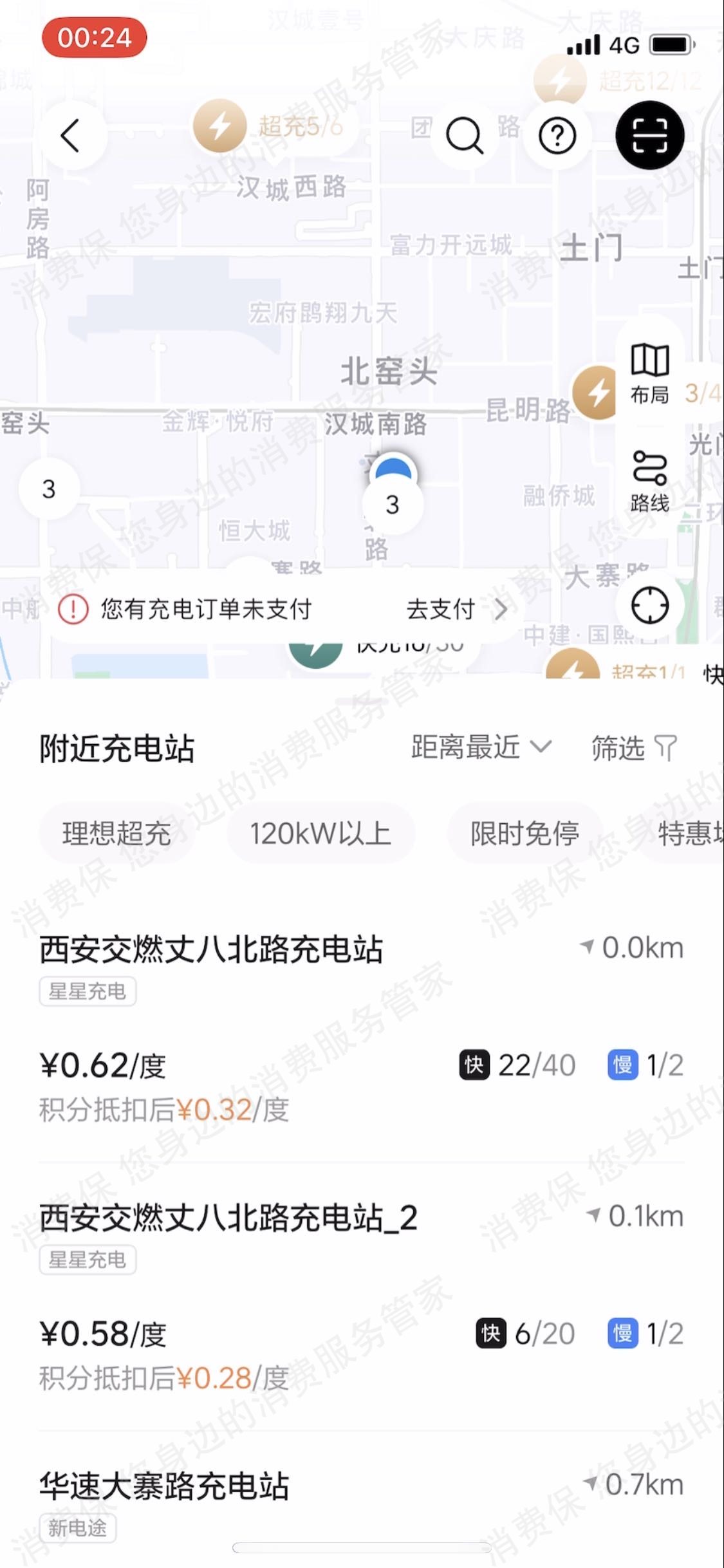Viewport: 724px width, 1568px height.
Task: Open 西安交燃丈八北路充电站_2 station details
Action: point(228,1218)
